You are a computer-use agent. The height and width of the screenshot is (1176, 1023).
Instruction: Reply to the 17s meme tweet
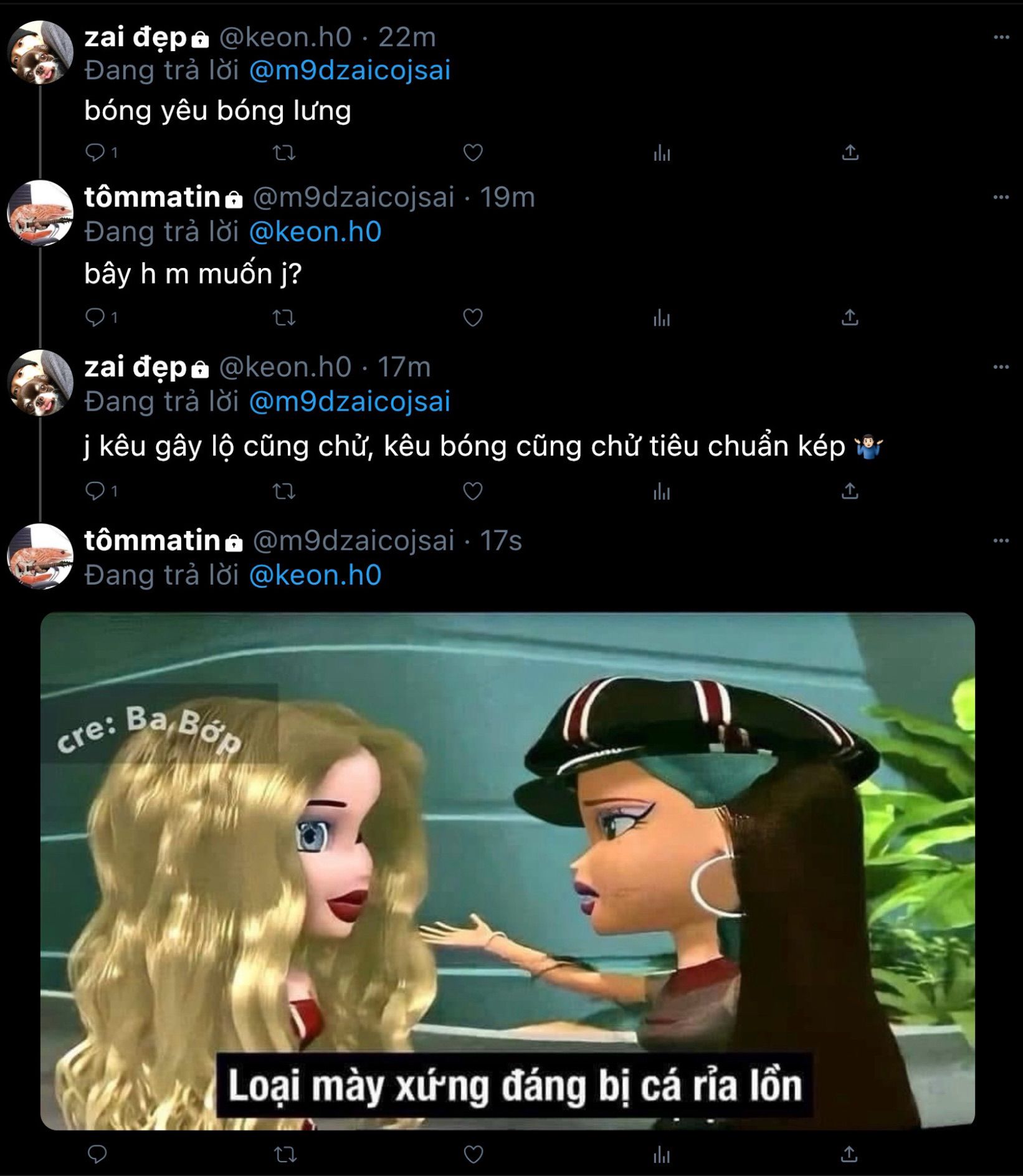click(x=97, y=1155)
